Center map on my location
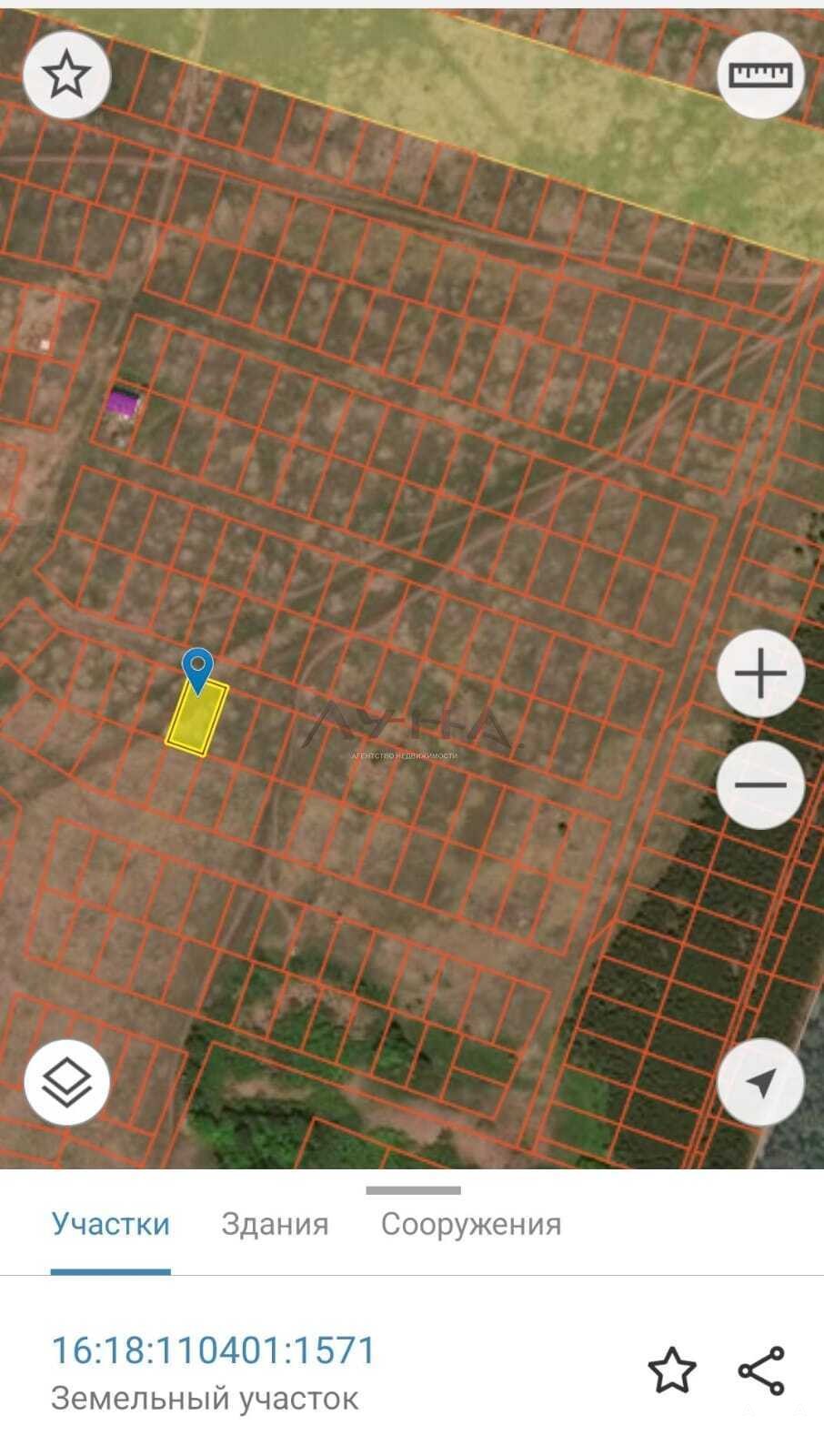This screenshot has height=1456, width=824. pos(760,1083)
